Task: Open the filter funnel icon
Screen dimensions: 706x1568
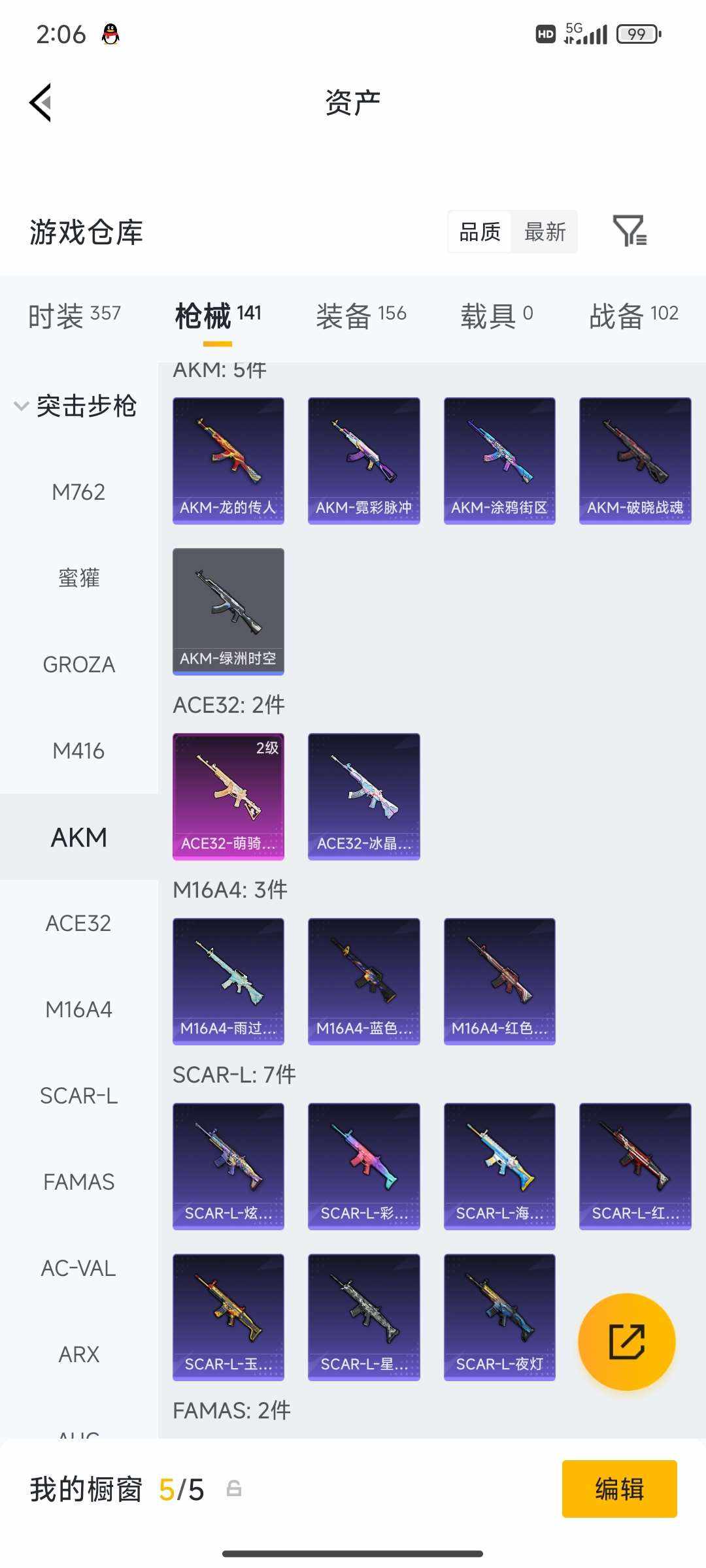Action: click(630, 231)
